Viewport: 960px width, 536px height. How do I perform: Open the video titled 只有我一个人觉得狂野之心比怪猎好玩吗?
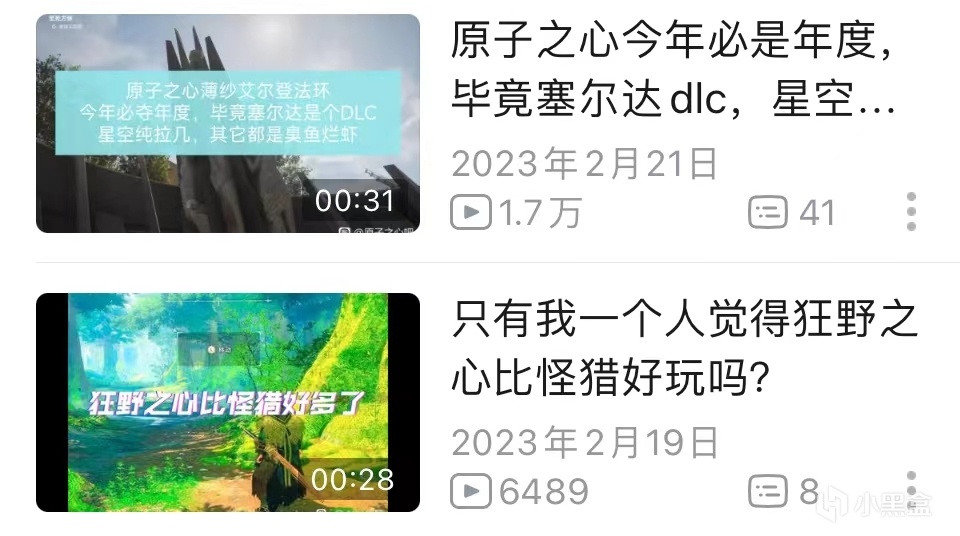[x=684, y=351]
